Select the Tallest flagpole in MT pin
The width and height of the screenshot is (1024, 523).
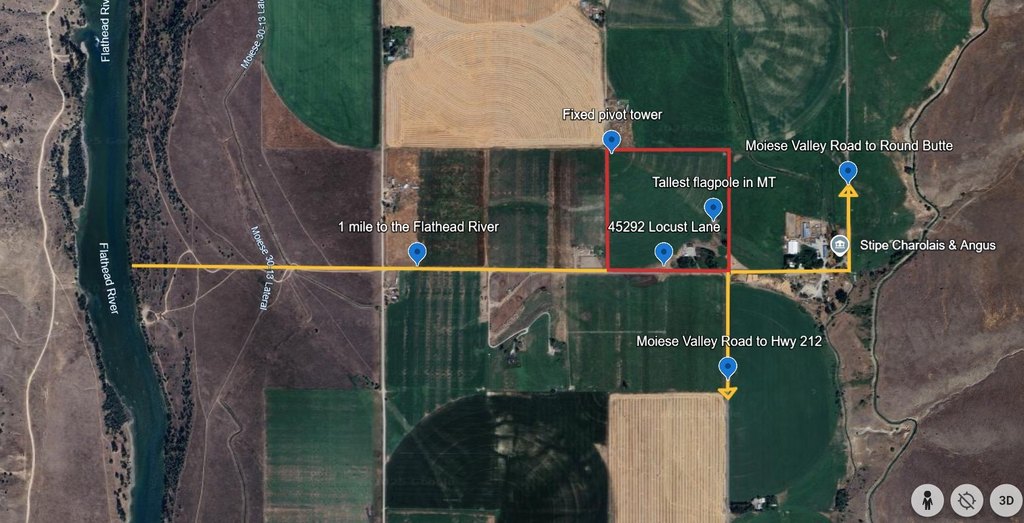(713, 207)
